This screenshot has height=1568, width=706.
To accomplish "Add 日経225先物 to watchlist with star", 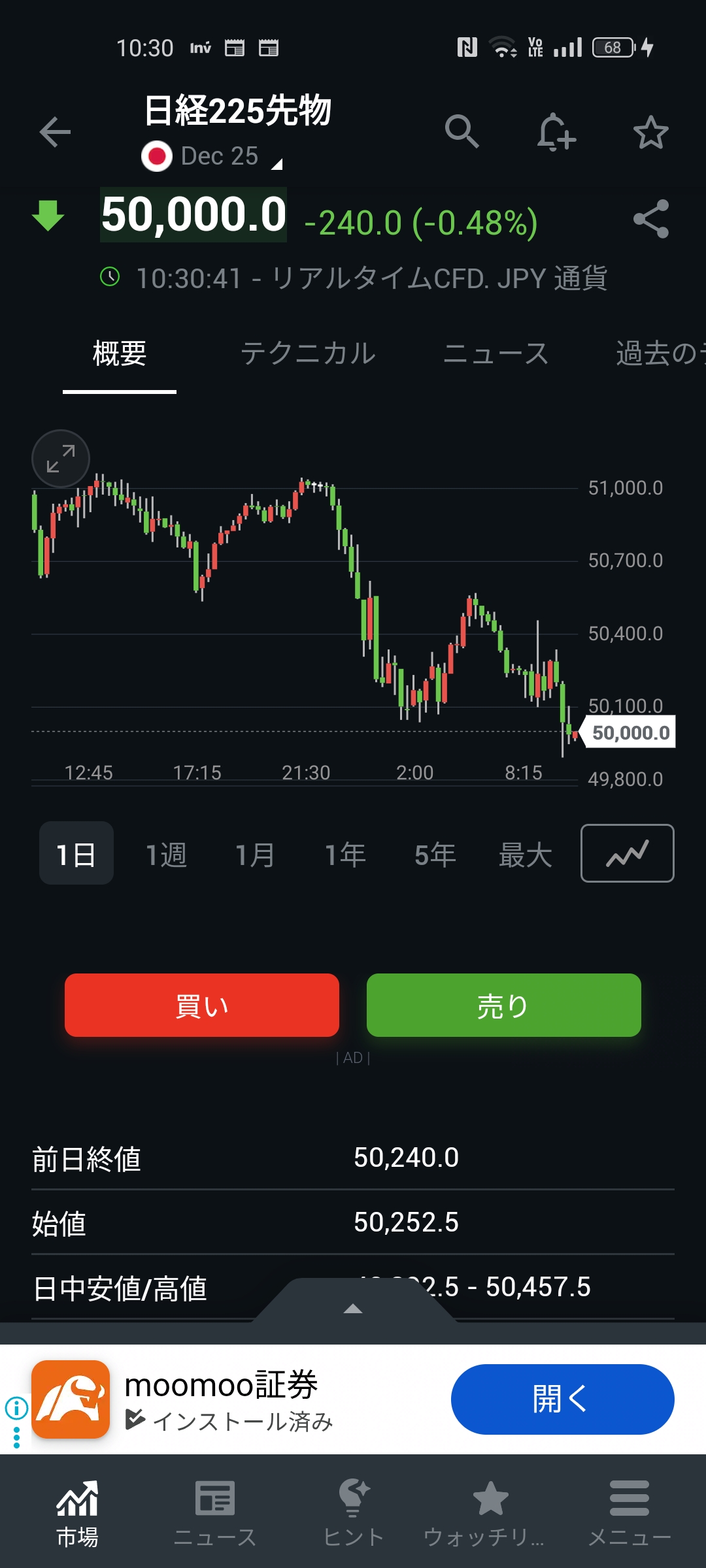I will point(650,133).
